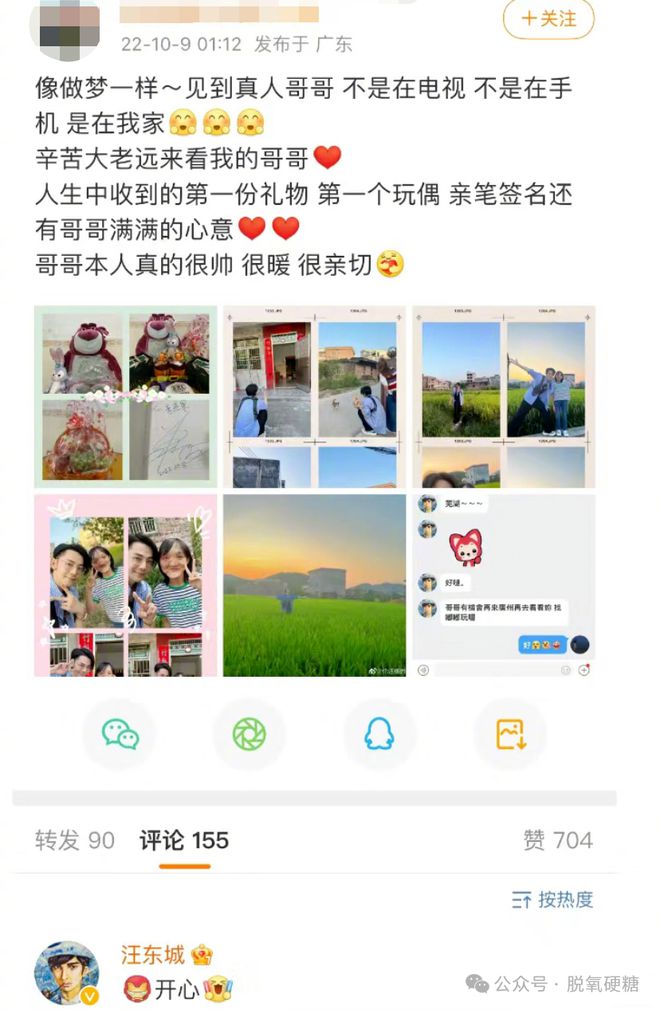Open the poster's blurred profile avatar

[66, 28]
